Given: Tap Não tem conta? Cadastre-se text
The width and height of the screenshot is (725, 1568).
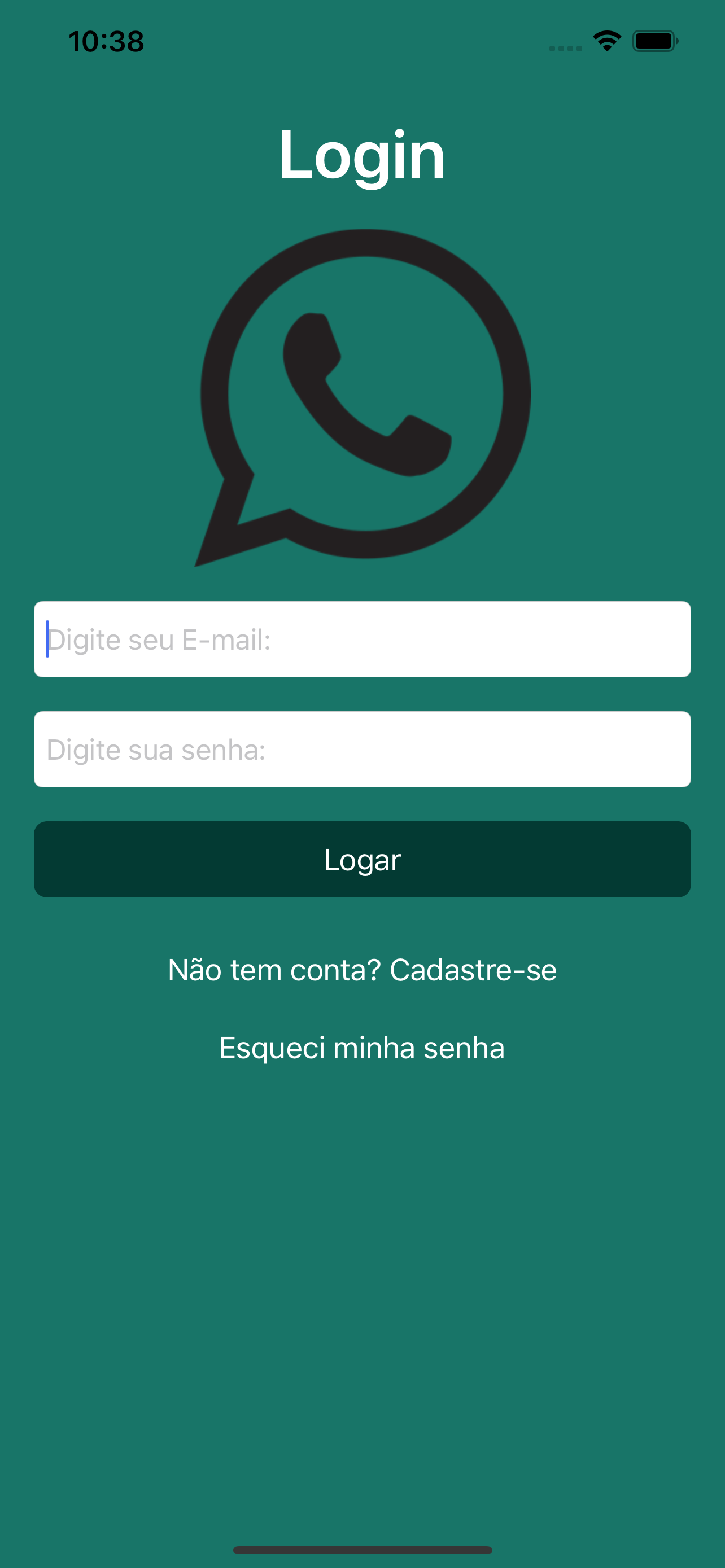Looking at the screenshot, I should [362, 970].
